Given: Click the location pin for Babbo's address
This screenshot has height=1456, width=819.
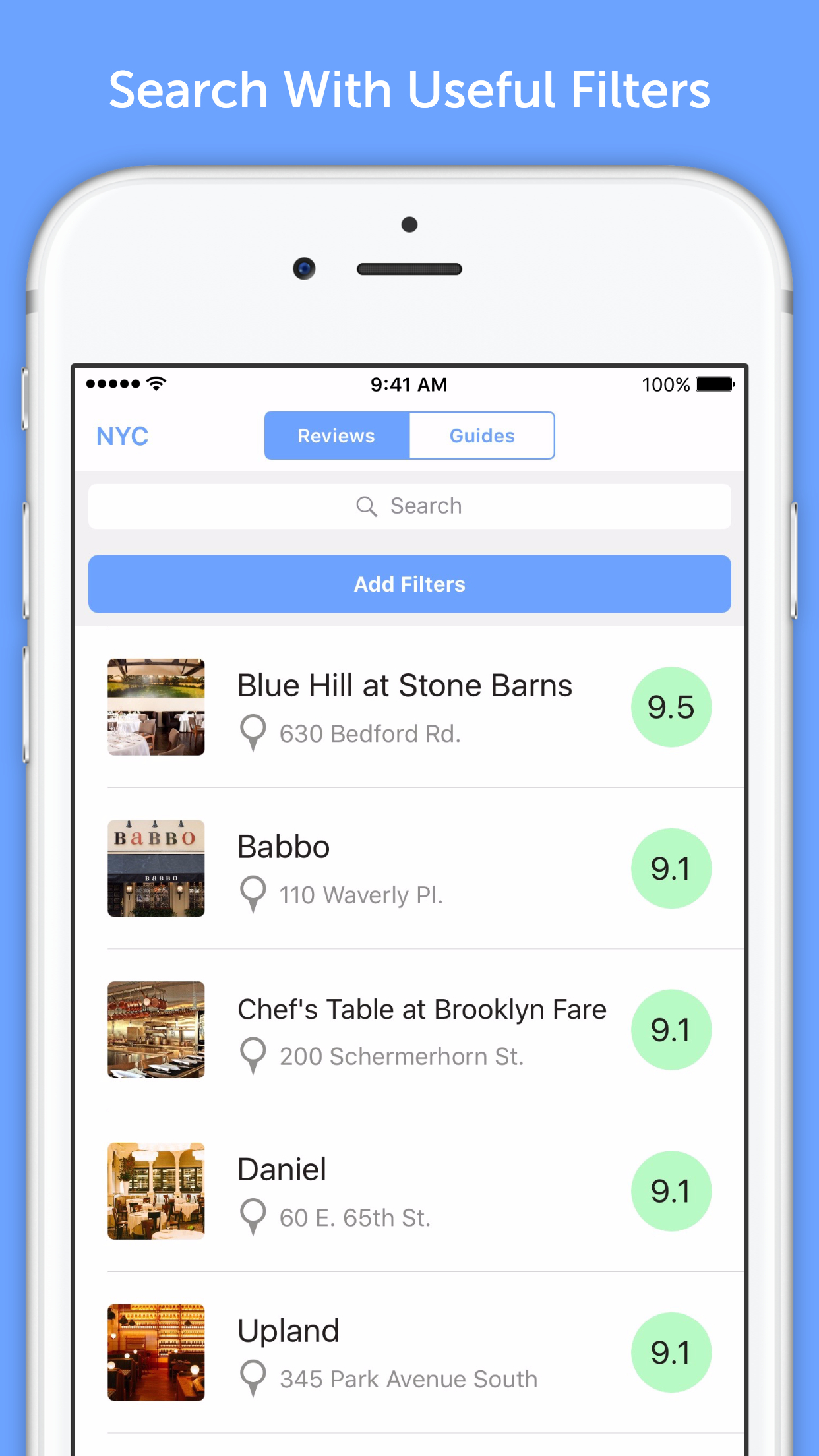Looking at the screenshot, I should coord(253,894).
